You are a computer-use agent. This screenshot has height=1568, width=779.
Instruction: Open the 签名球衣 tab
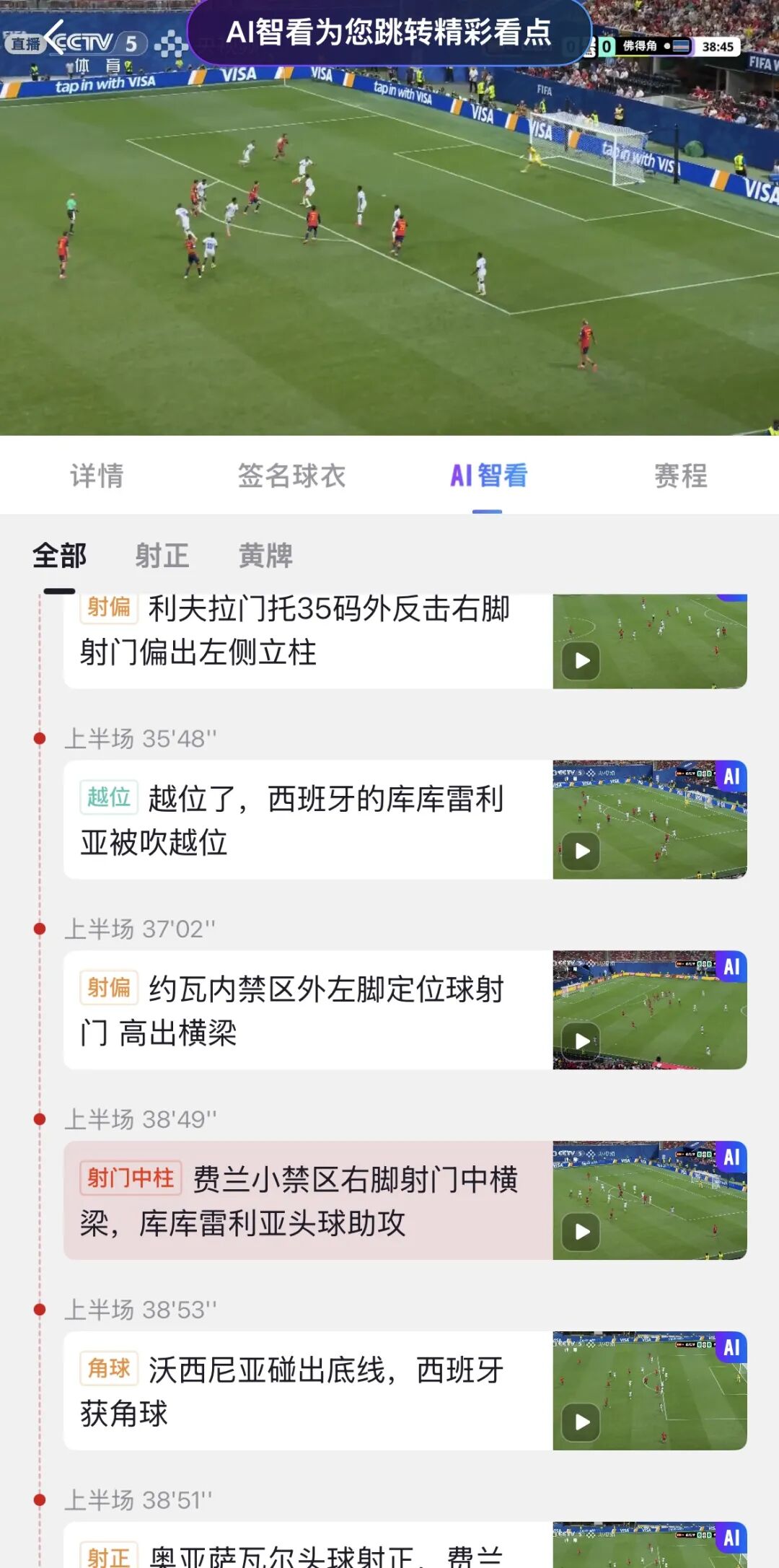(292, 476)
